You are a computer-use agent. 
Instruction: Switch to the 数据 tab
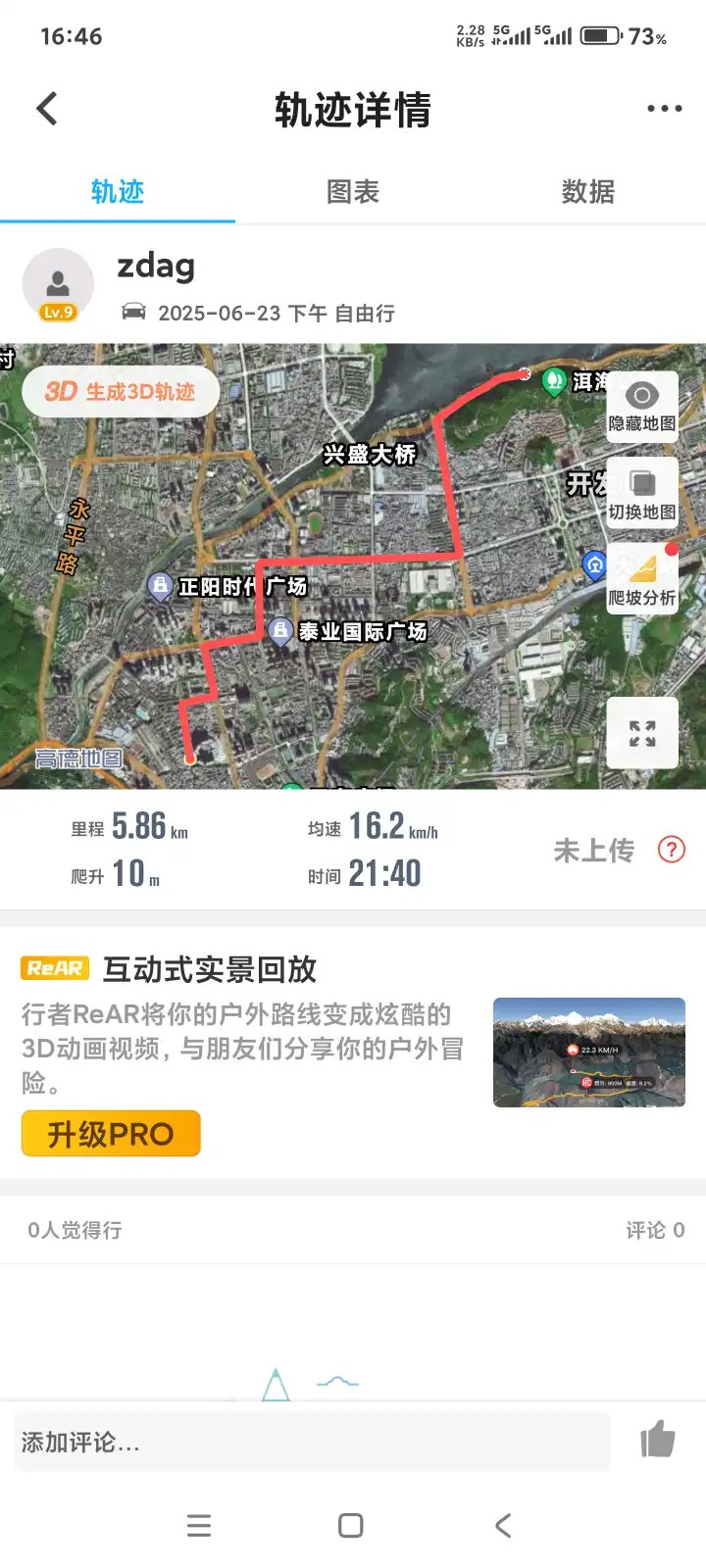(587, 192)
